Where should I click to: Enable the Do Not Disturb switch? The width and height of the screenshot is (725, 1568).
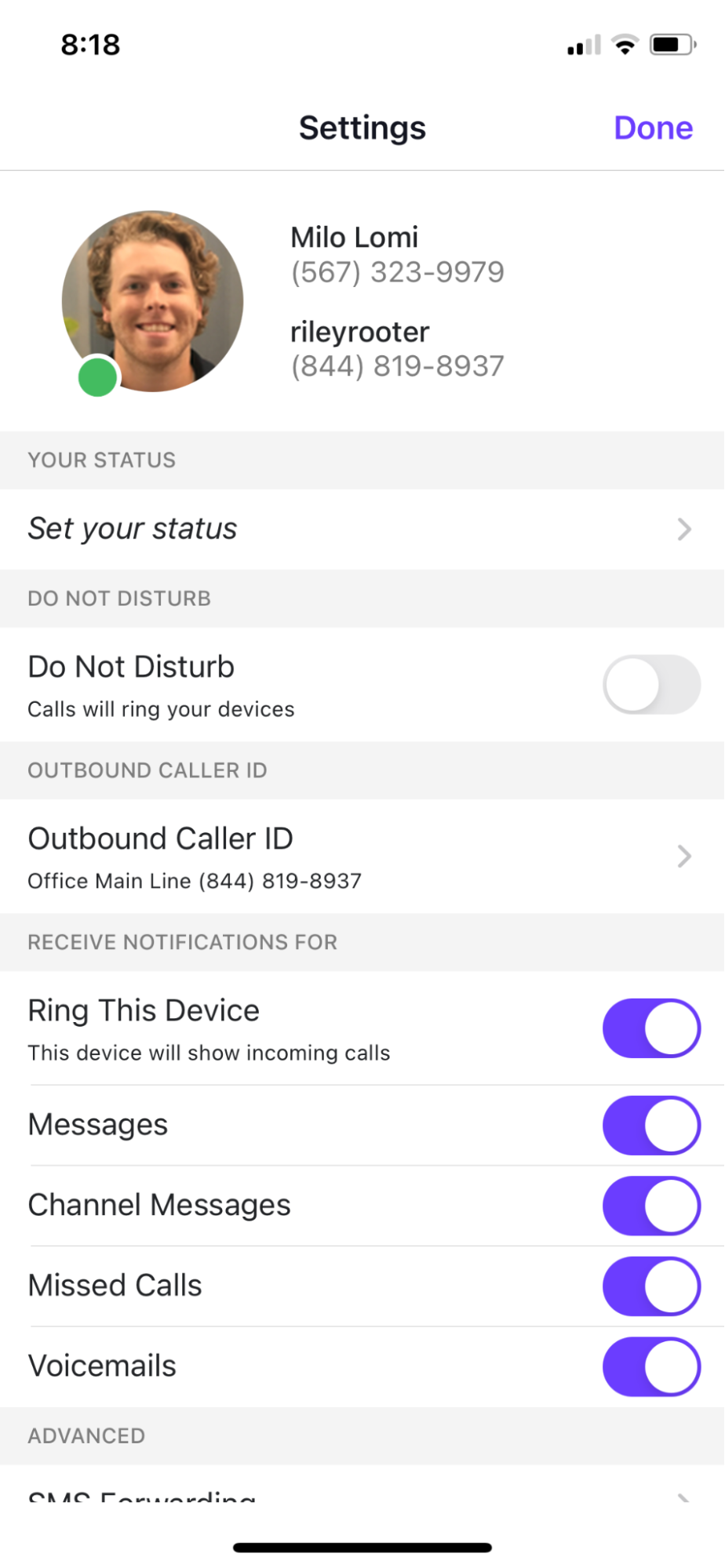pos(650,685)
